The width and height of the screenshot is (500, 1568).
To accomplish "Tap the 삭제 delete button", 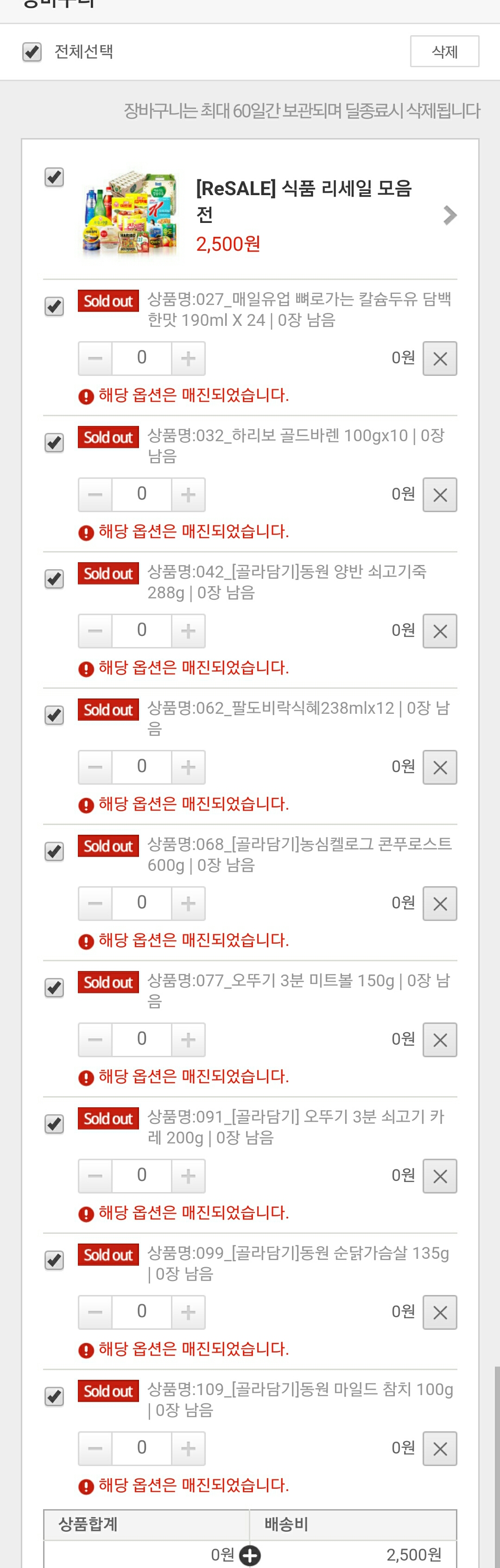I will pos(444,52).
